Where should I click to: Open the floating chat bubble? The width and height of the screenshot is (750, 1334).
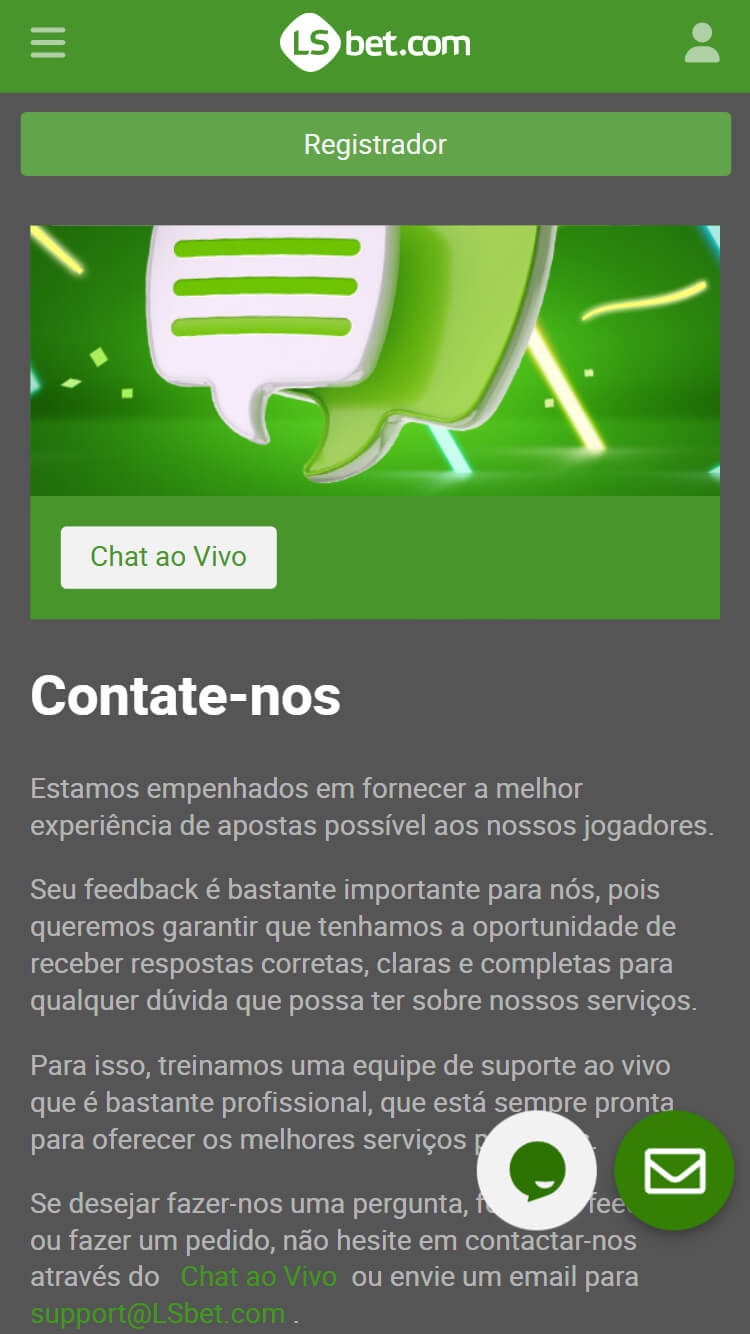pyautogui.click(x=537, y=1170)
